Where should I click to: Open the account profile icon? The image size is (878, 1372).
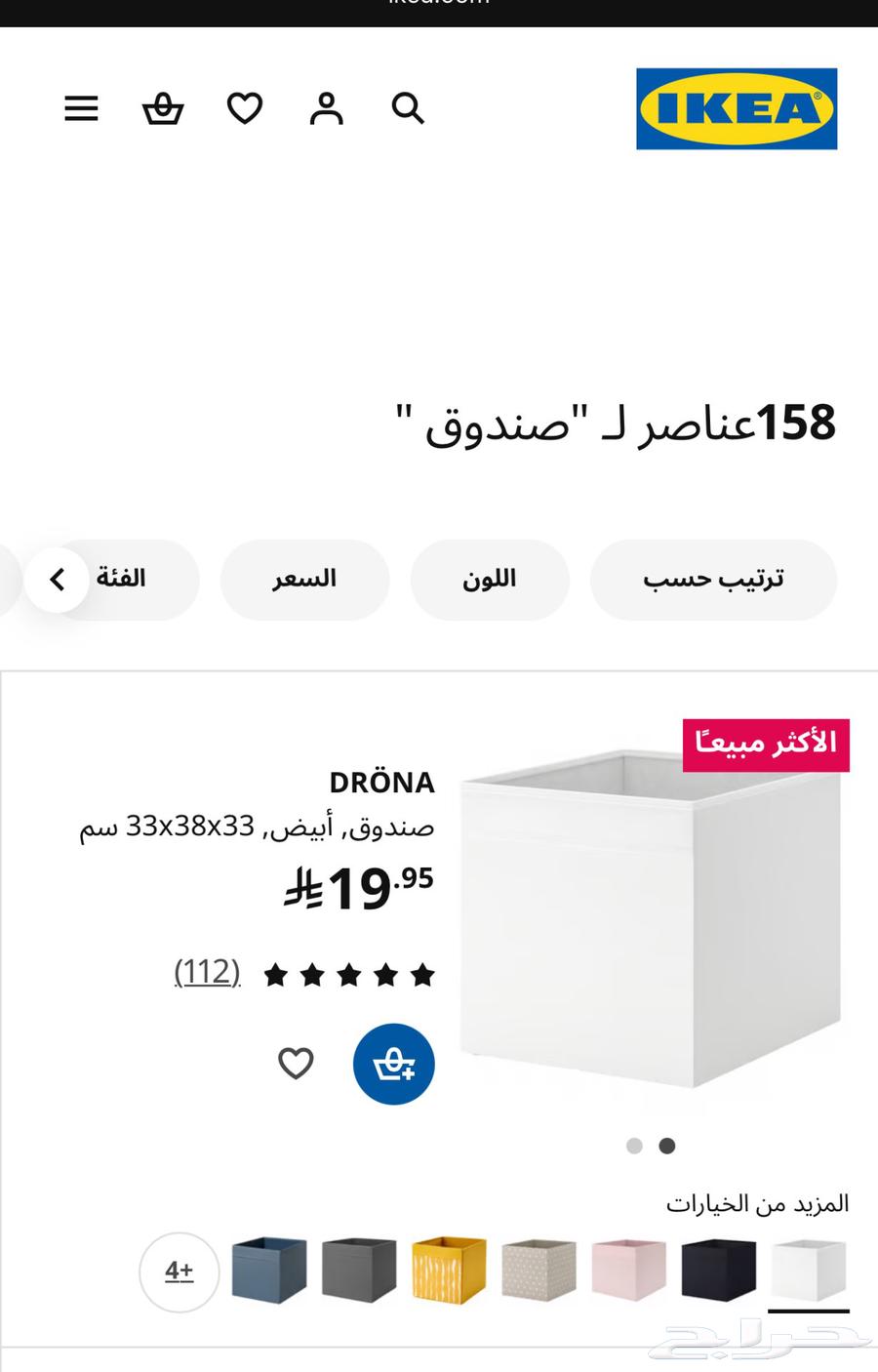click(327, 108)
